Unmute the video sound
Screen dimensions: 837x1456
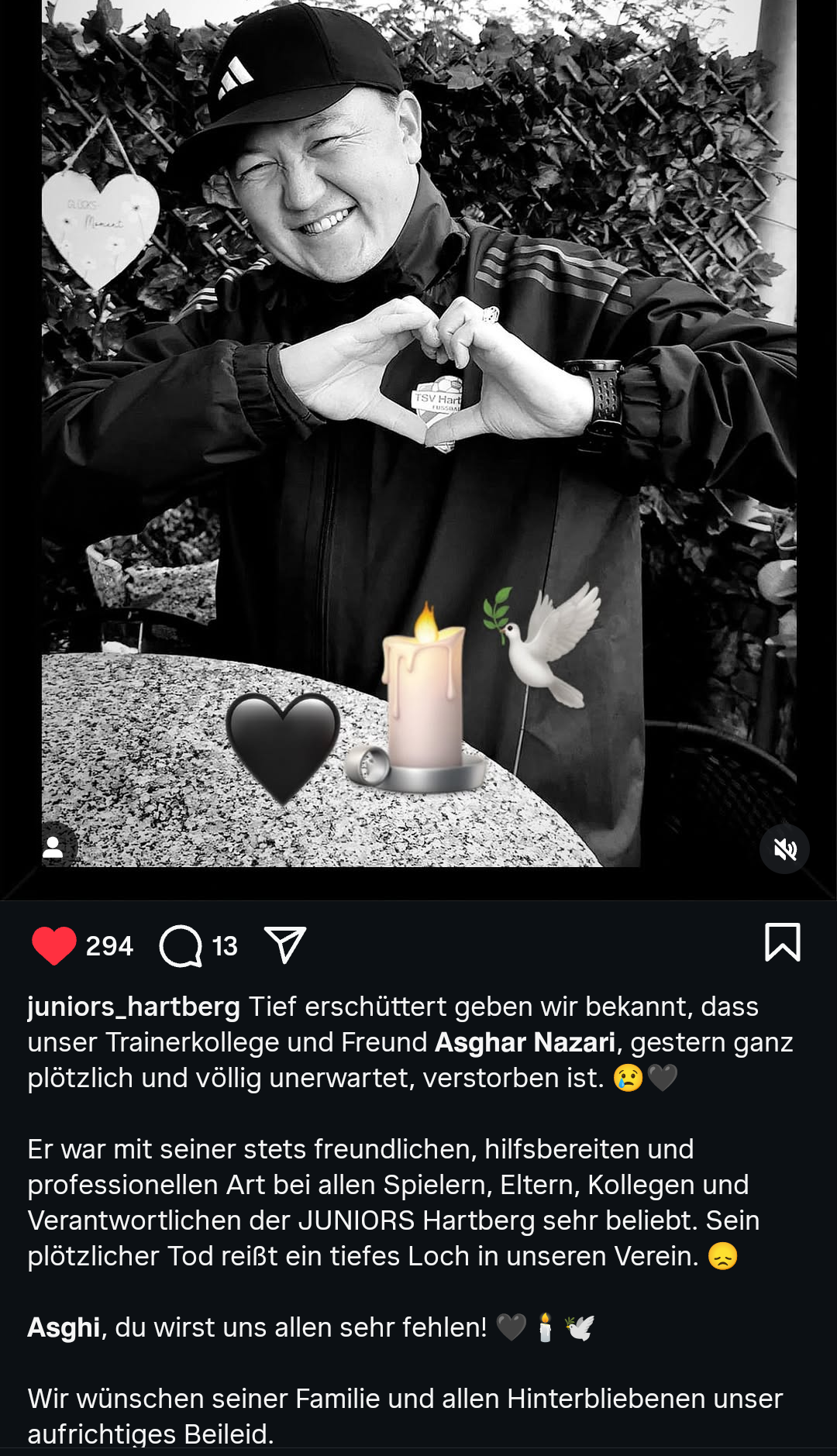[784, 849]
